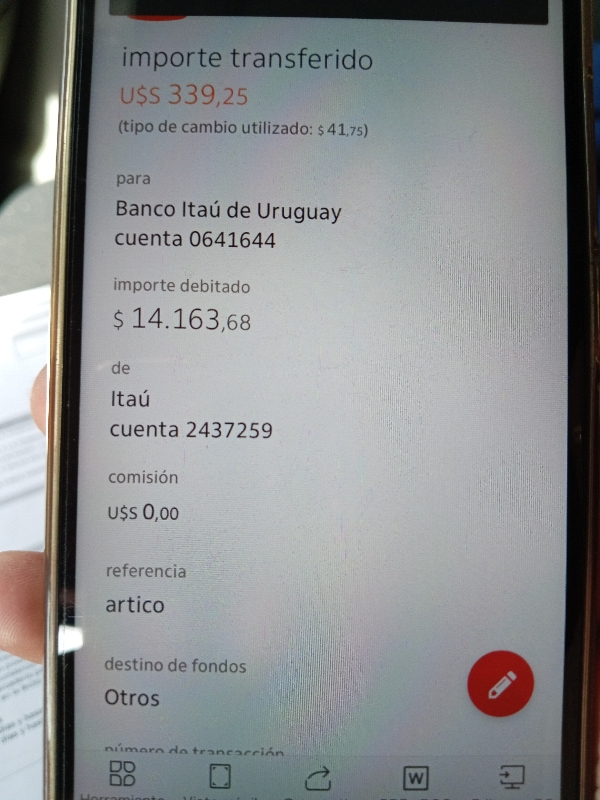The height and width of the screenshot is (800, 600).
Task: Tap the red pencil edit button
Action: [500, 684]
